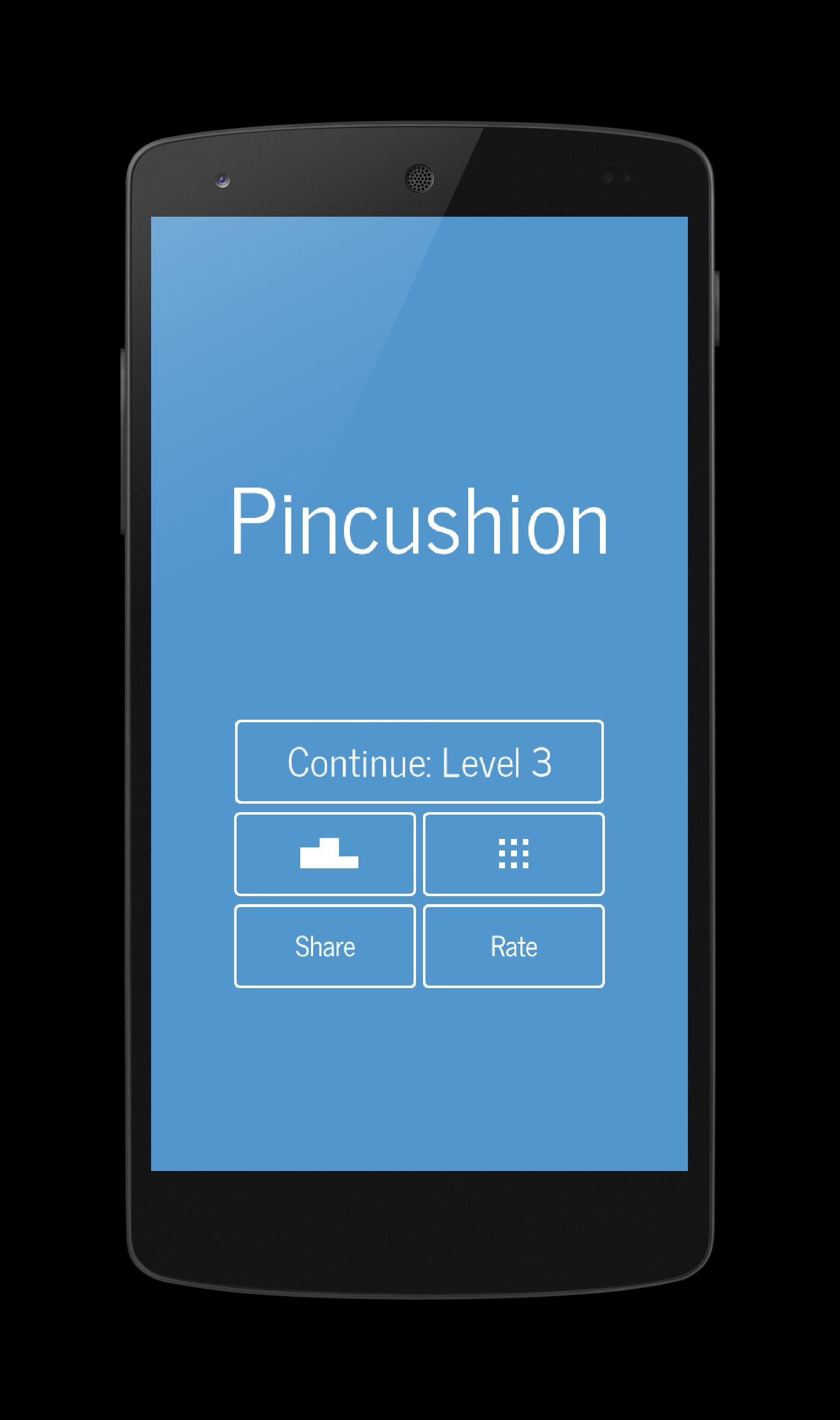Image resolution: width=840 pixels, height=1420 pixels.
Task: Tap the Share button
Action: click(325, 946)
